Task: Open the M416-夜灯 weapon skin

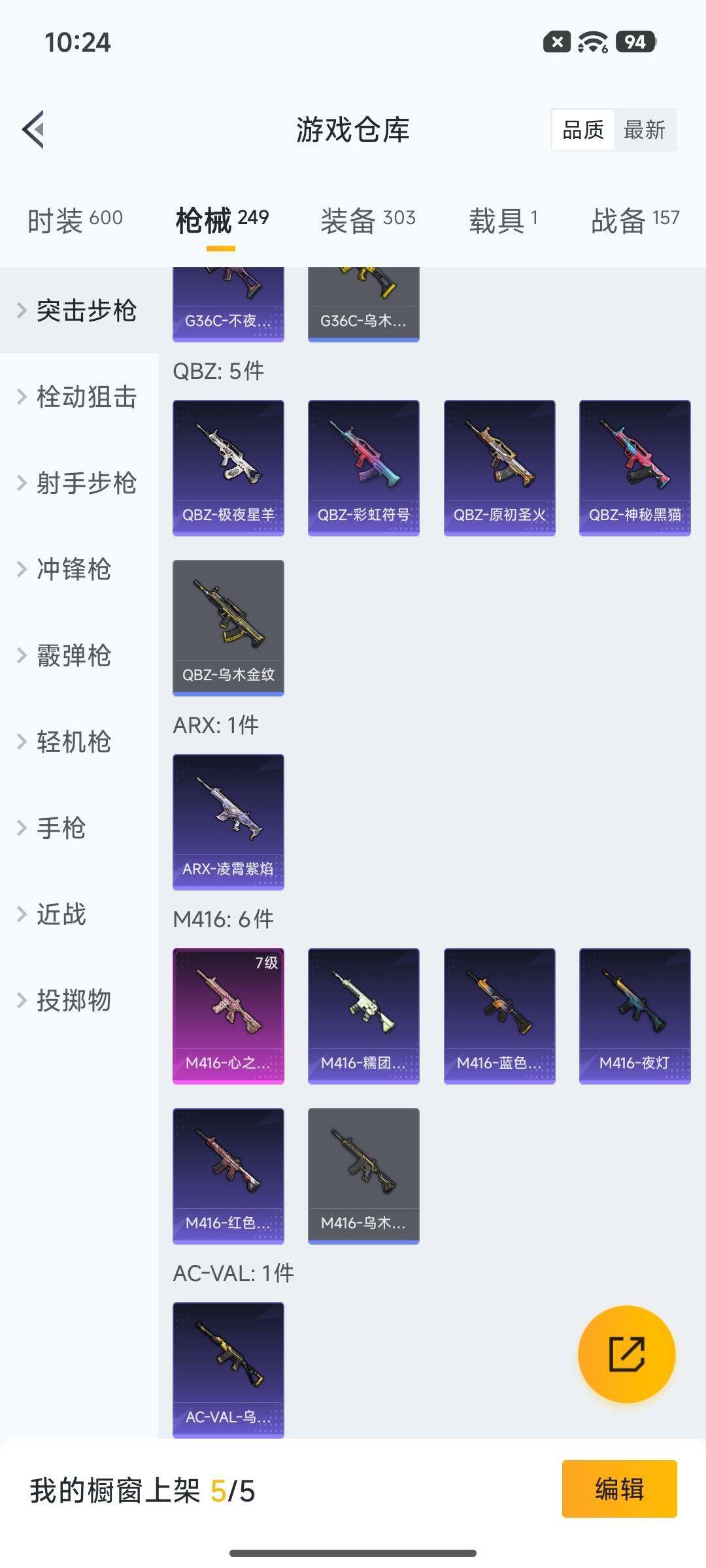Action: (634, 1016)
